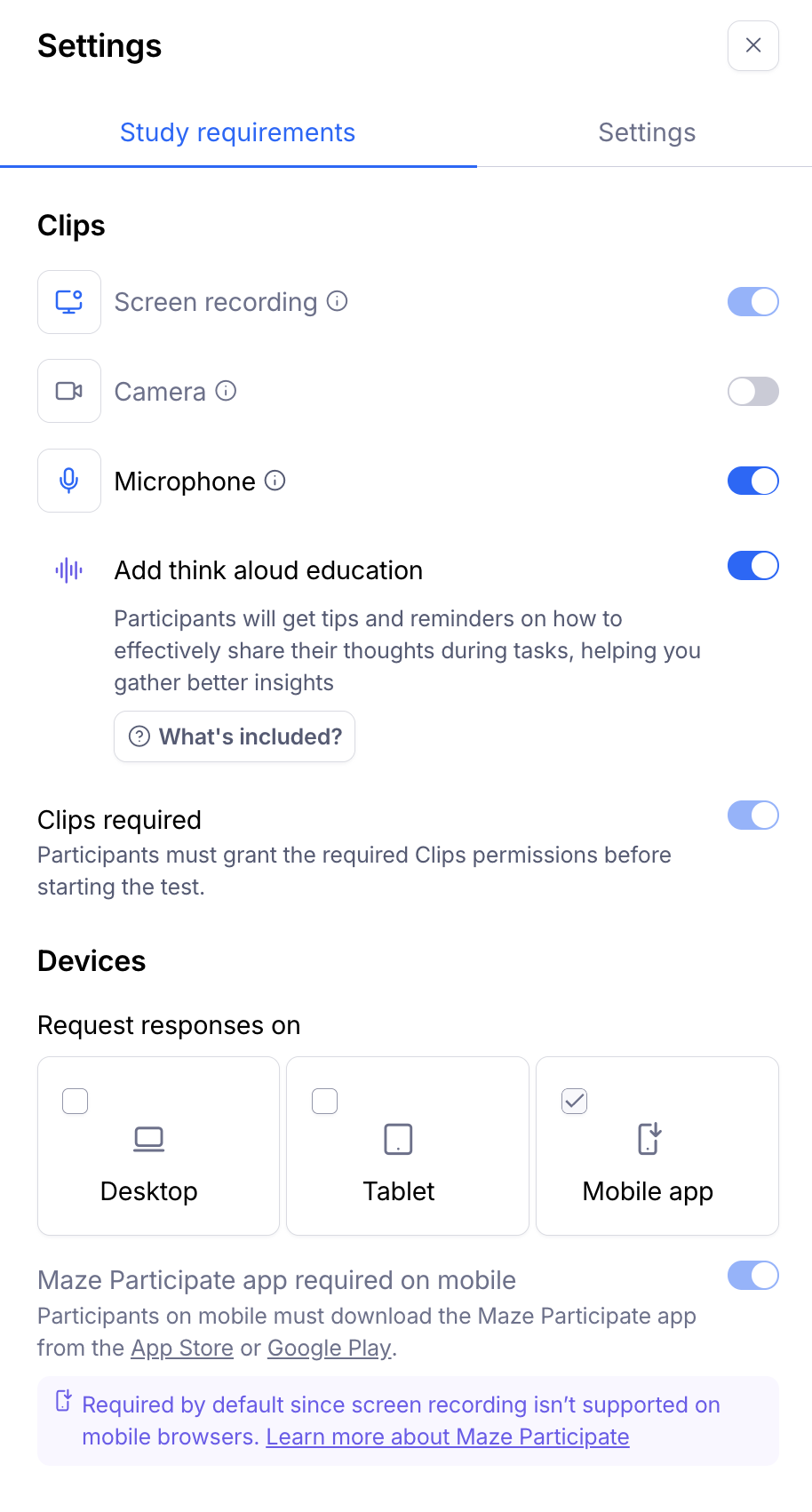Open the What's included? button

click(x=235, y=736)
